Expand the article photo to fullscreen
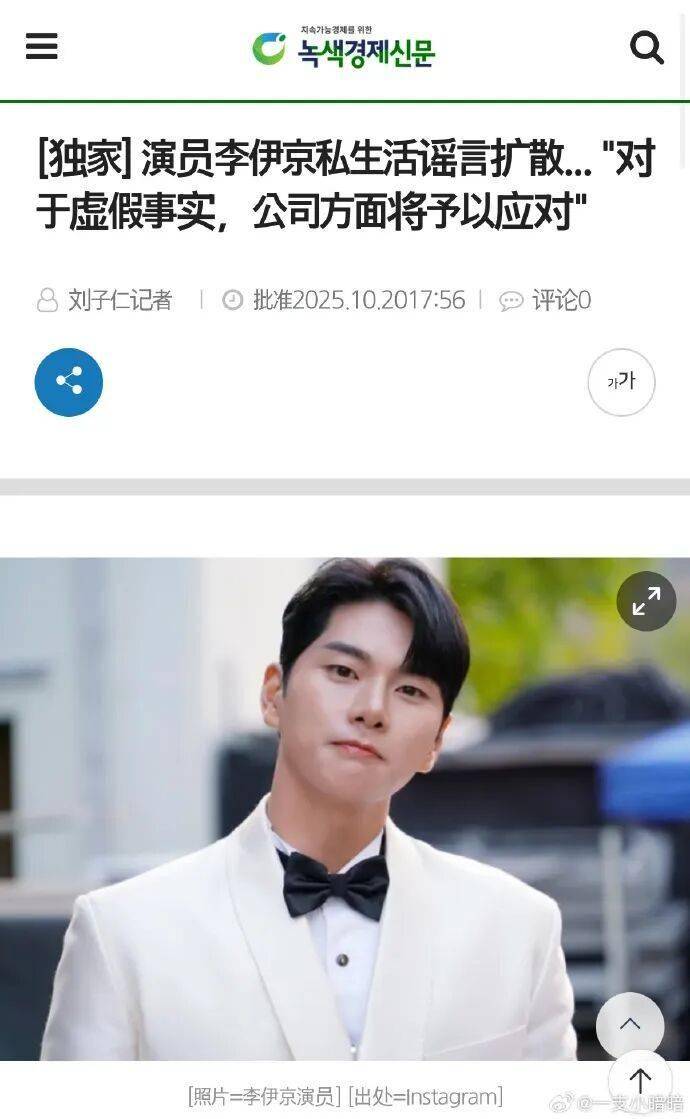690x1119 pixels. click(x=646, y=601)
